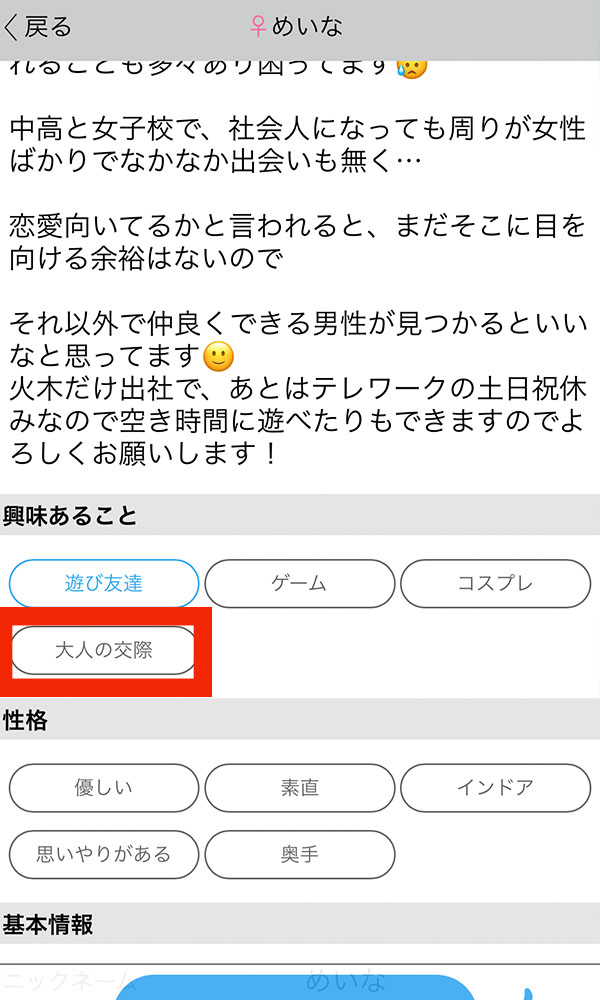The width and height of the screenshot is (600, 1000).
Task: Tap the 大人の交際 chip
Action: coord(104,651)
